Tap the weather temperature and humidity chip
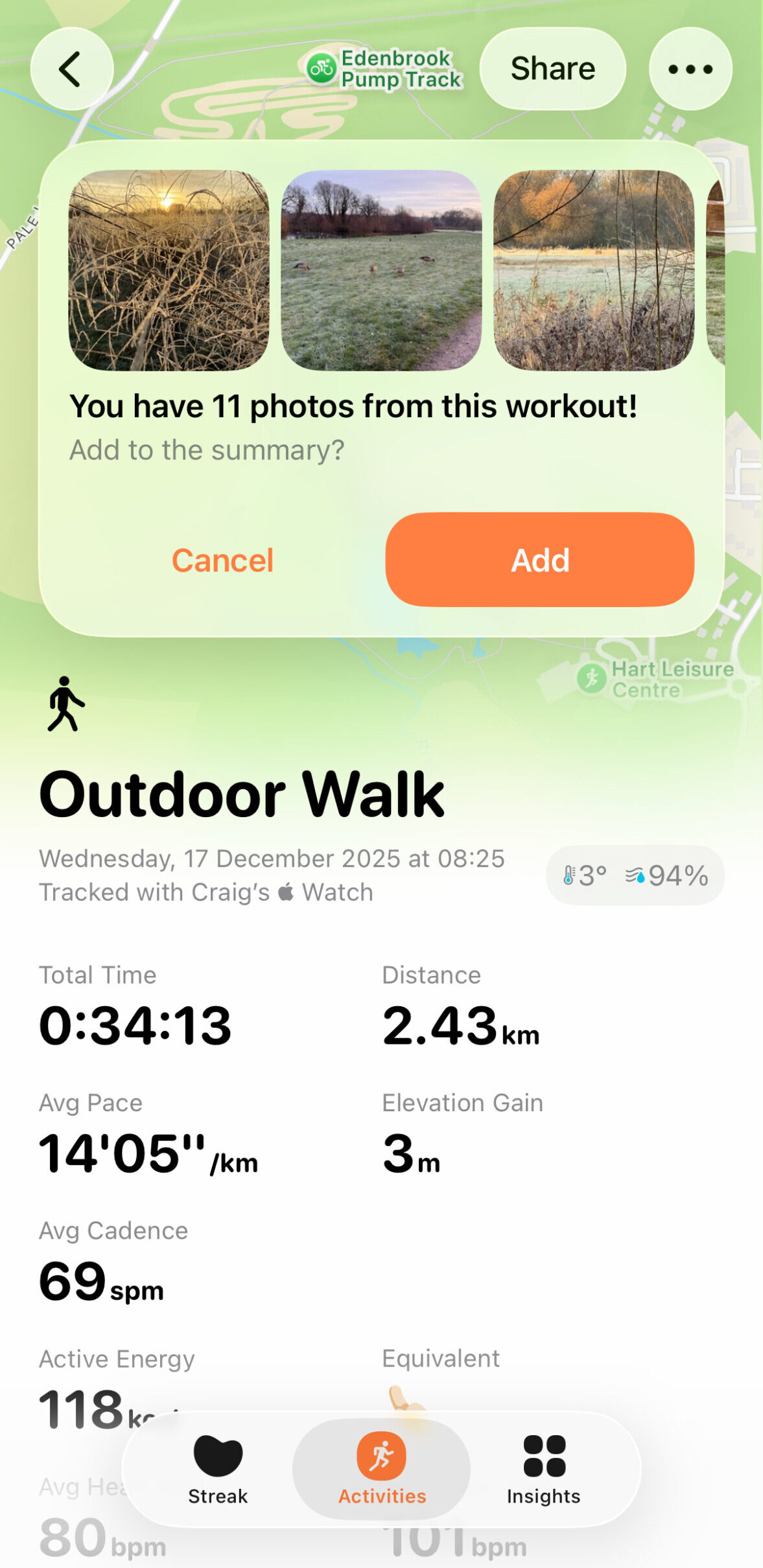Image resolution: width=763 pixels, height=1568 pixels. 635,875
